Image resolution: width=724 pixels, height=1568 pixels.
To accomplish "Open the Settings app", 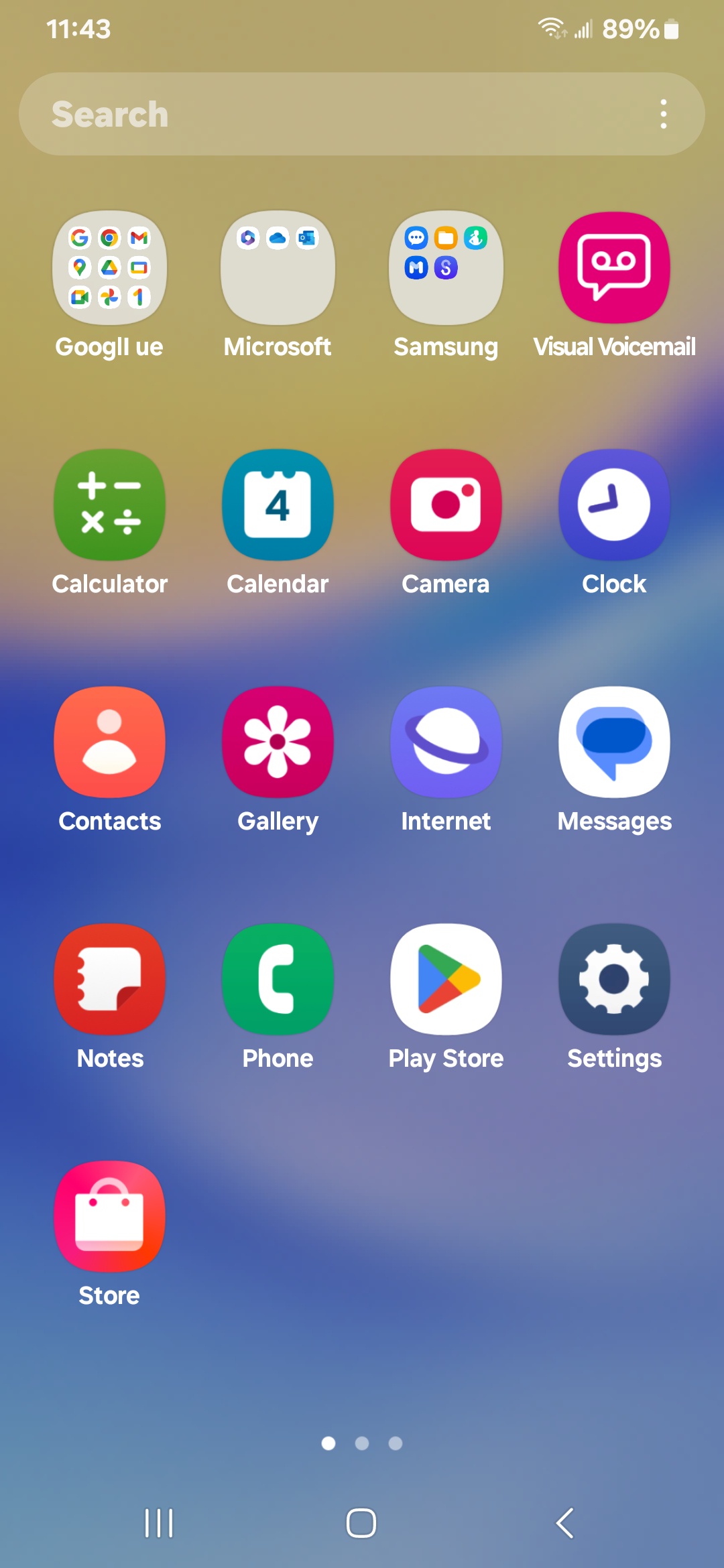I will tap(614, 980).
